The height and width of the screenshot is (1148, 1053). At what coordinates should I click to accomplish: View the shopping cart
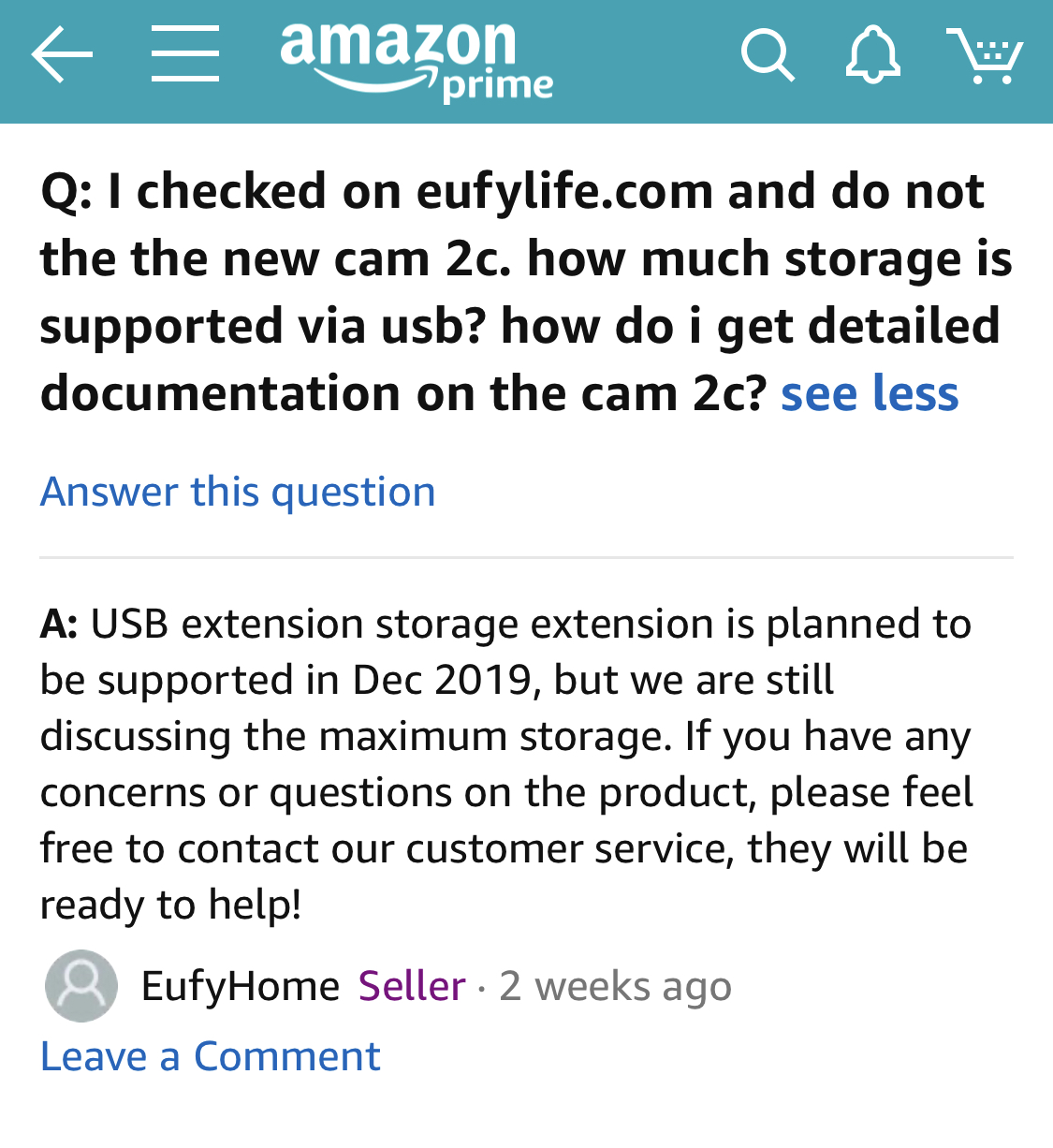coord(985,56)
